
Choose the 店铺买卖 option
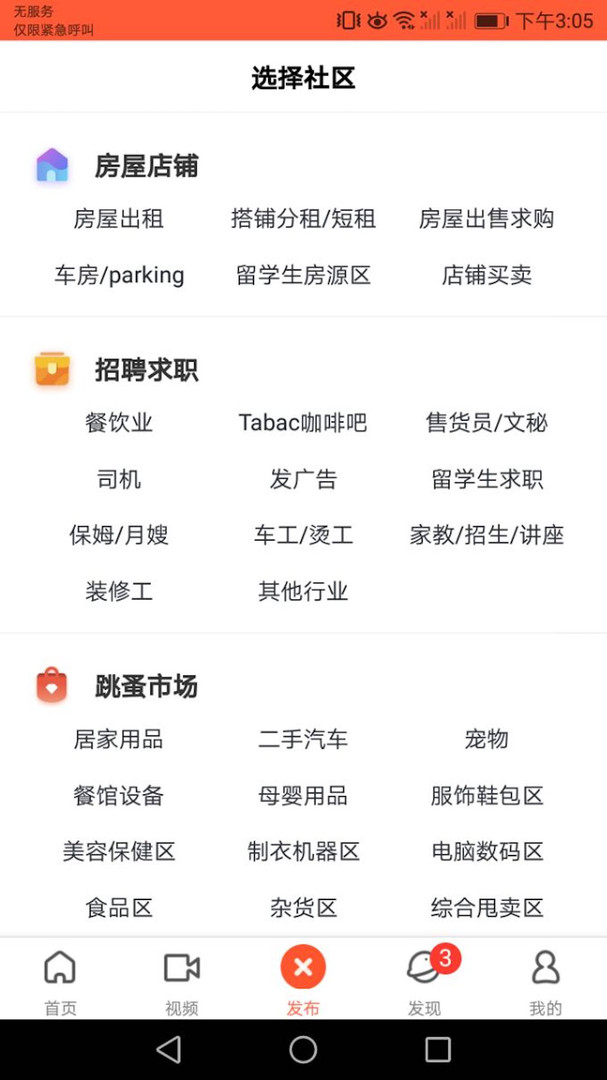(486, 275)
